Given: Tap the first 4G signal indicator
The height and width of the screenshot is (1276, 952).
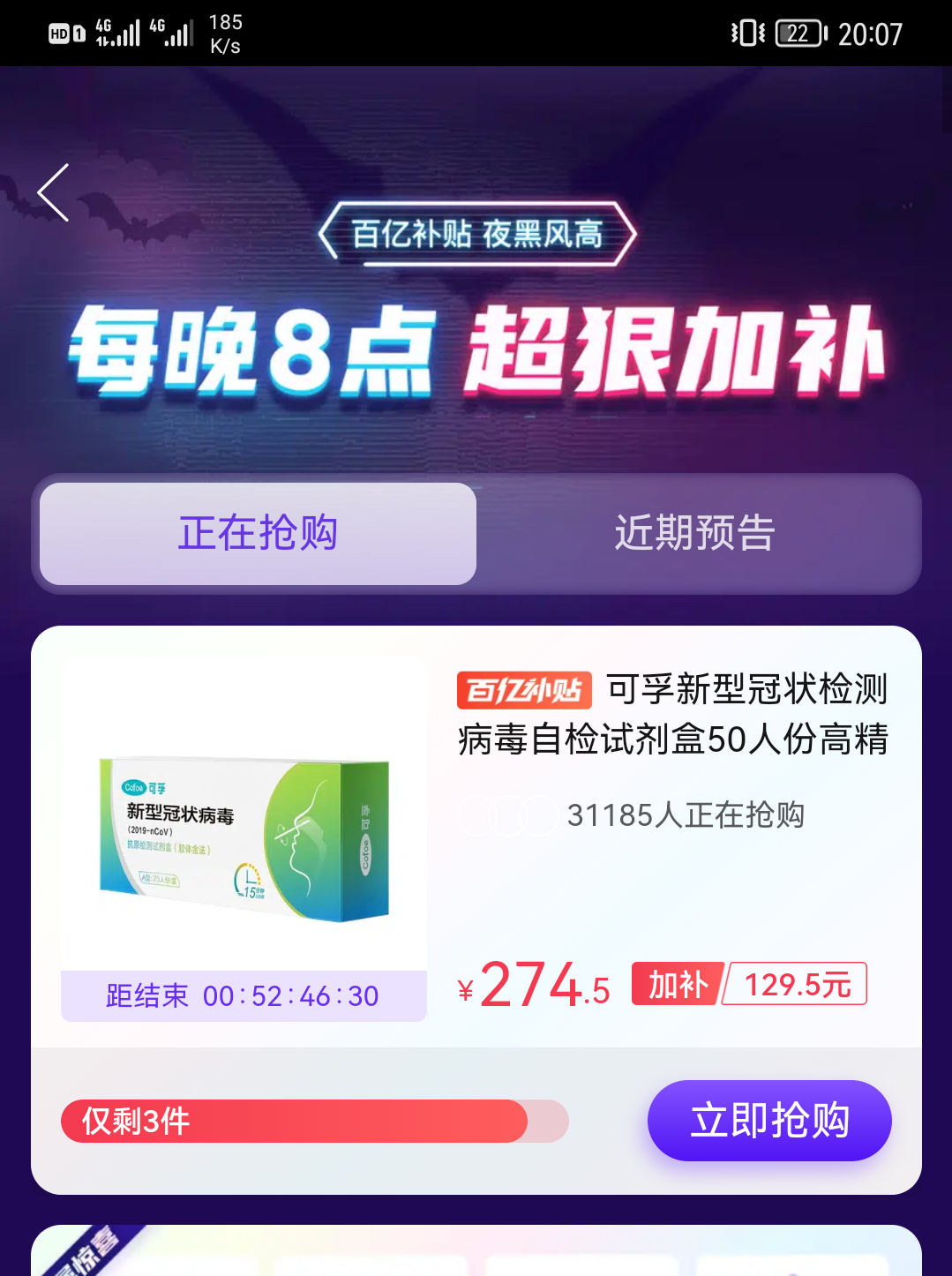Looking at the screenshot, I should click(118, 32).
